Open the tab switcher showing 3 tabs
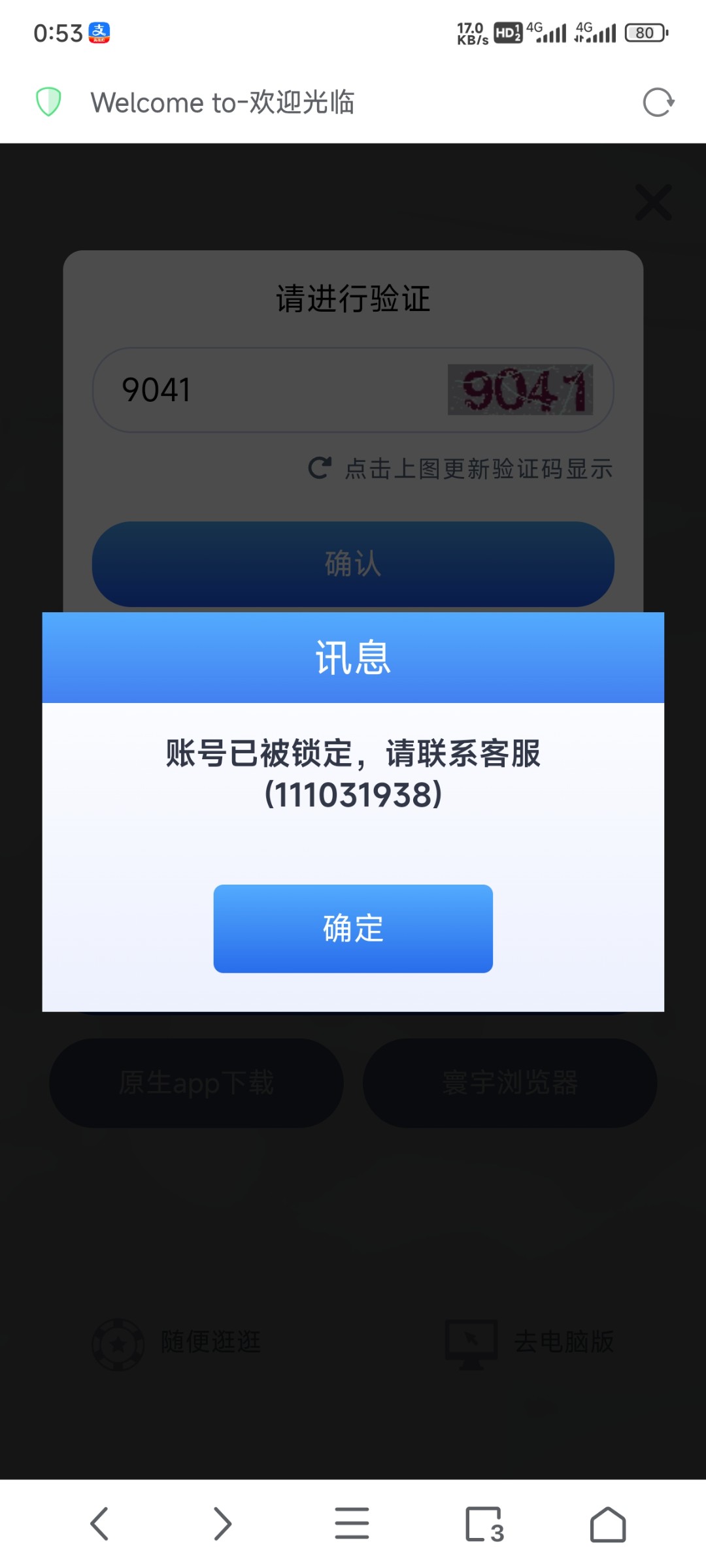The width and height of the screenshot is (706, 1568). pos(484,1524)
